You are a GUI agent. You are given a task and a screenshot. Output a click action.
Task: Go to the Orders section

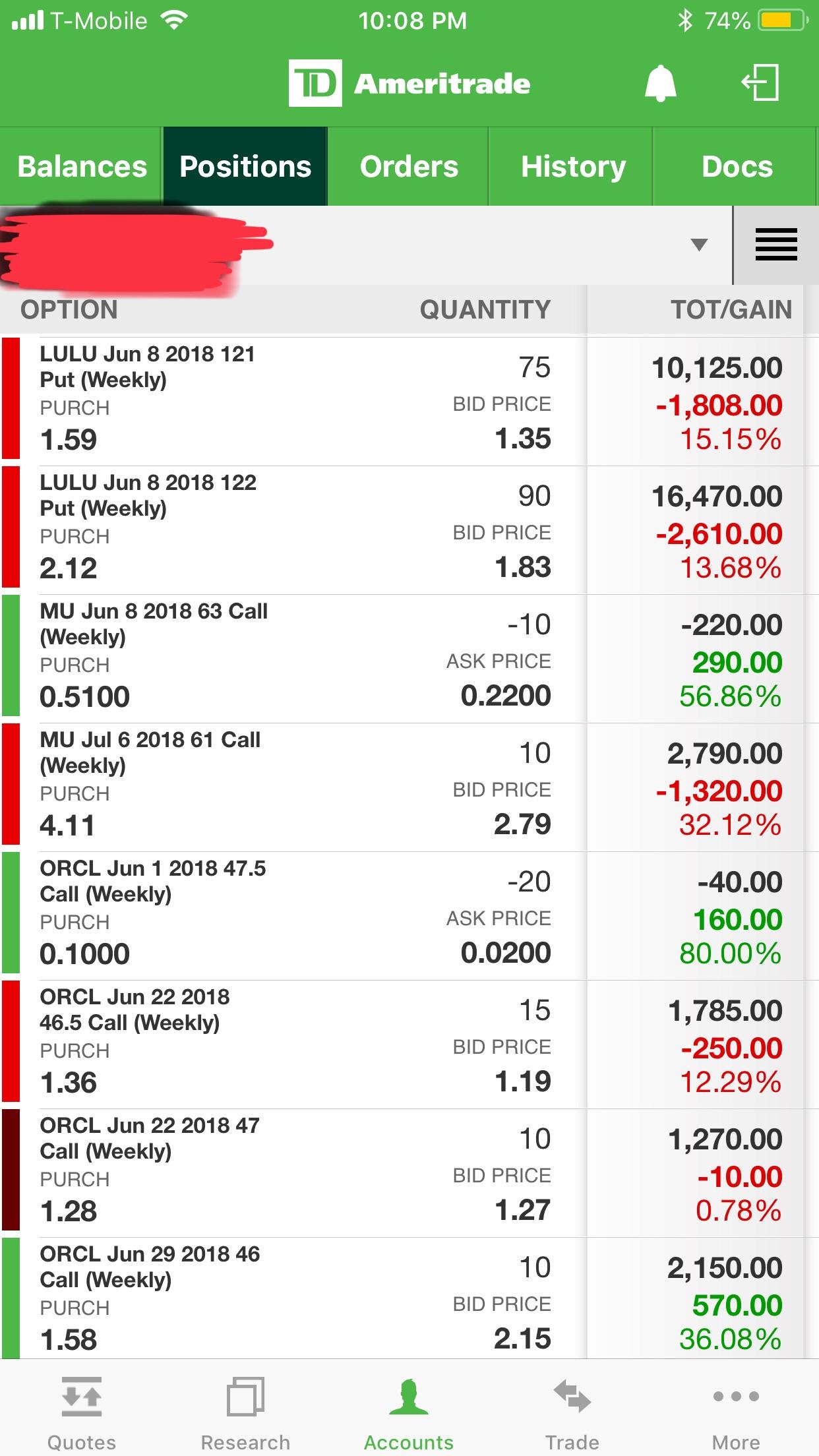tap(409, 167)
